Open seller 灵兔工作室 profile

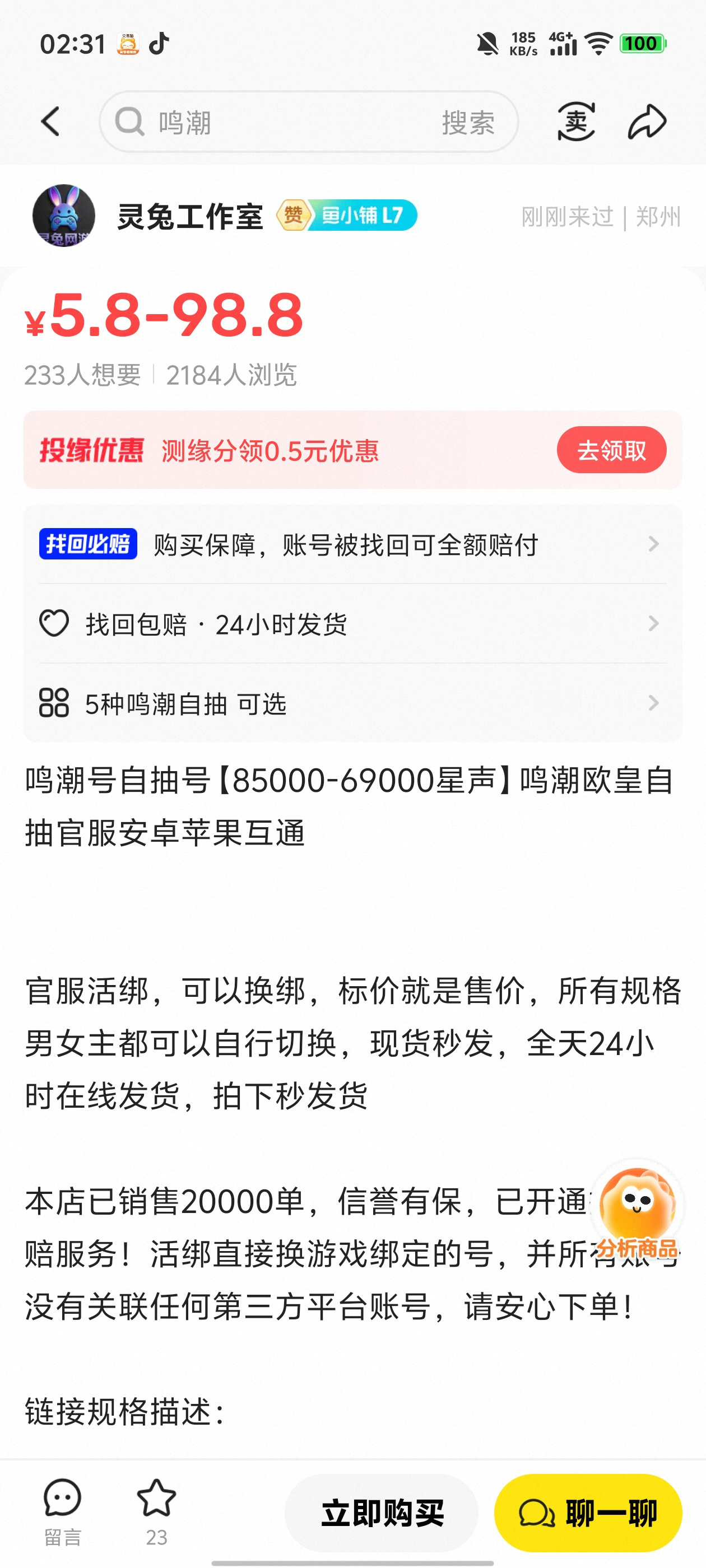pyautogui.click(x=190, y=216)
